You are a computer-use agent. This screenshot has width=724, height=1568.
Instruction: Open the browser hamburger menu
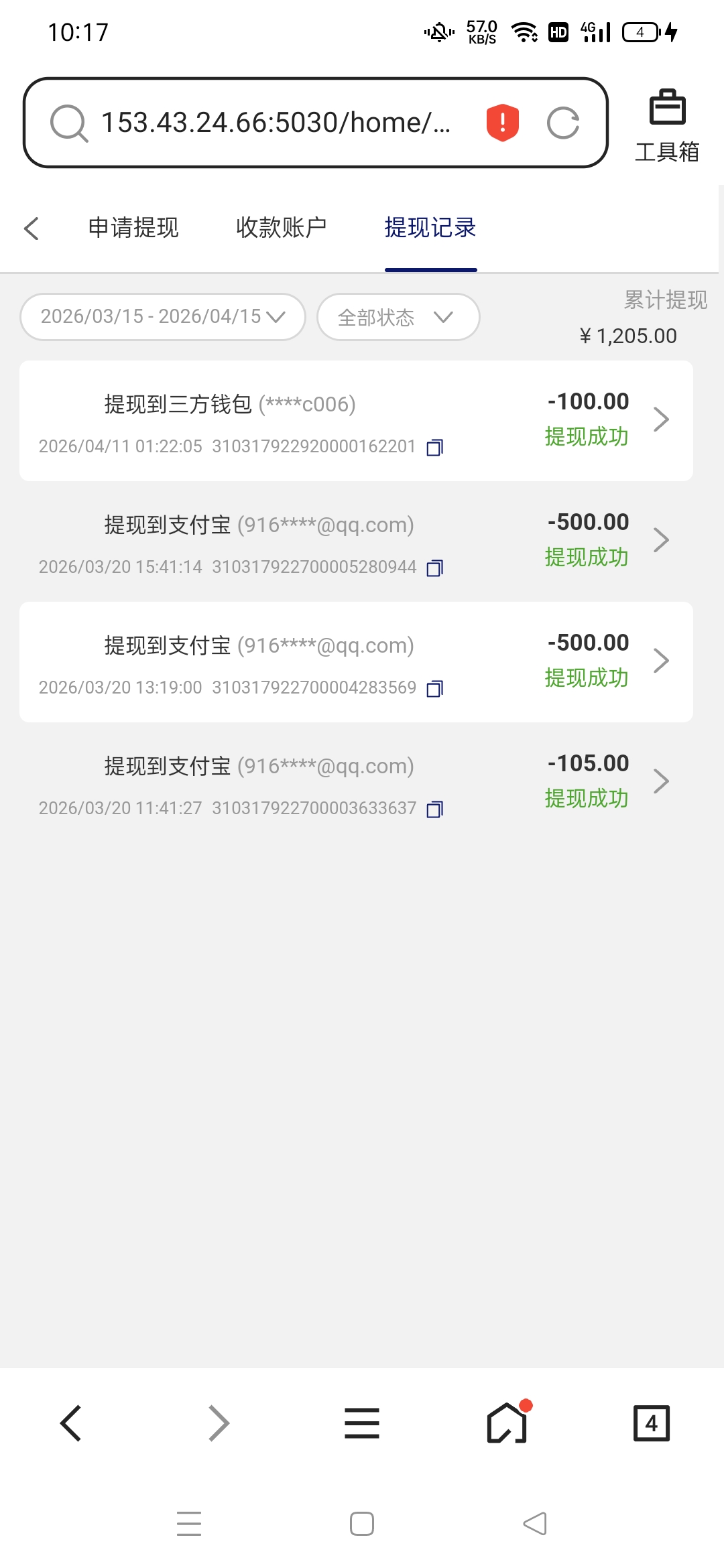pos(362,1423)
